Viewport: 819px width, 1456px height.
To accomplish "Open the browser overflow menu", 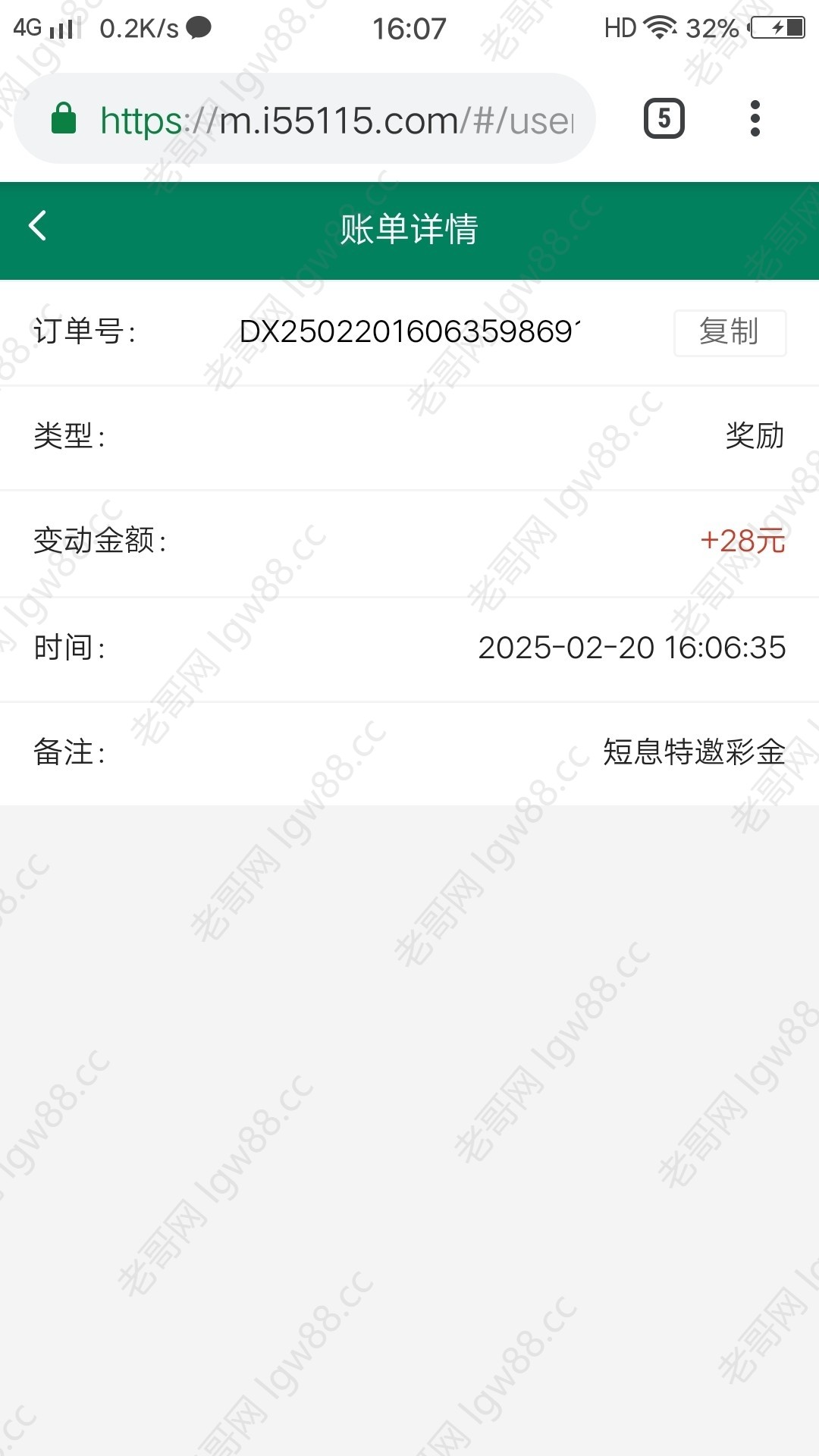I will (755, 119).
